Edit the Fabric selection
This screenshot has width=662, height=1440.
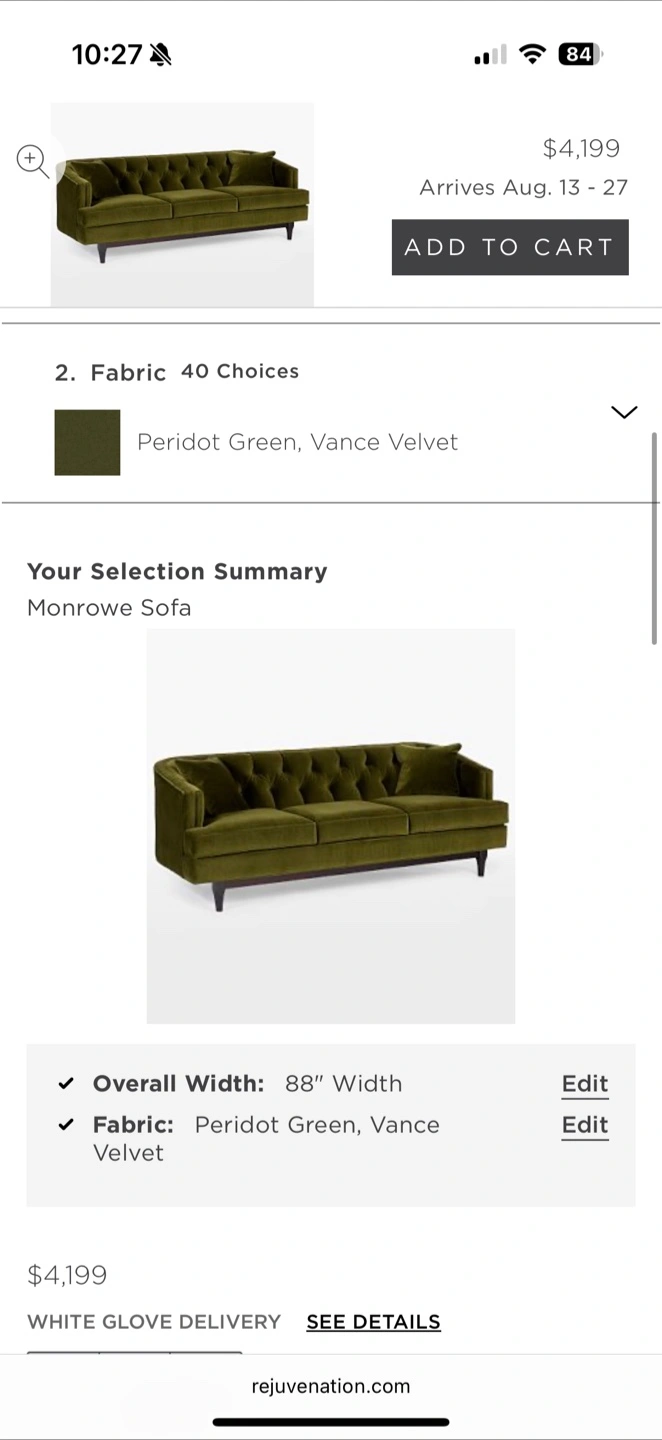tap(585, 1125)
